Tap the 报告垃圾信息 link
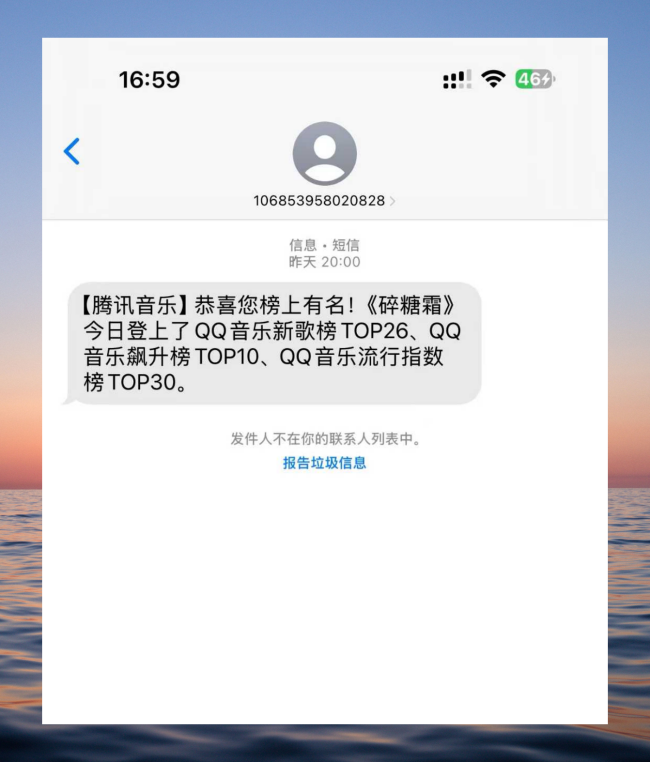This screenshot has width=650, height=762. (324, 463)
